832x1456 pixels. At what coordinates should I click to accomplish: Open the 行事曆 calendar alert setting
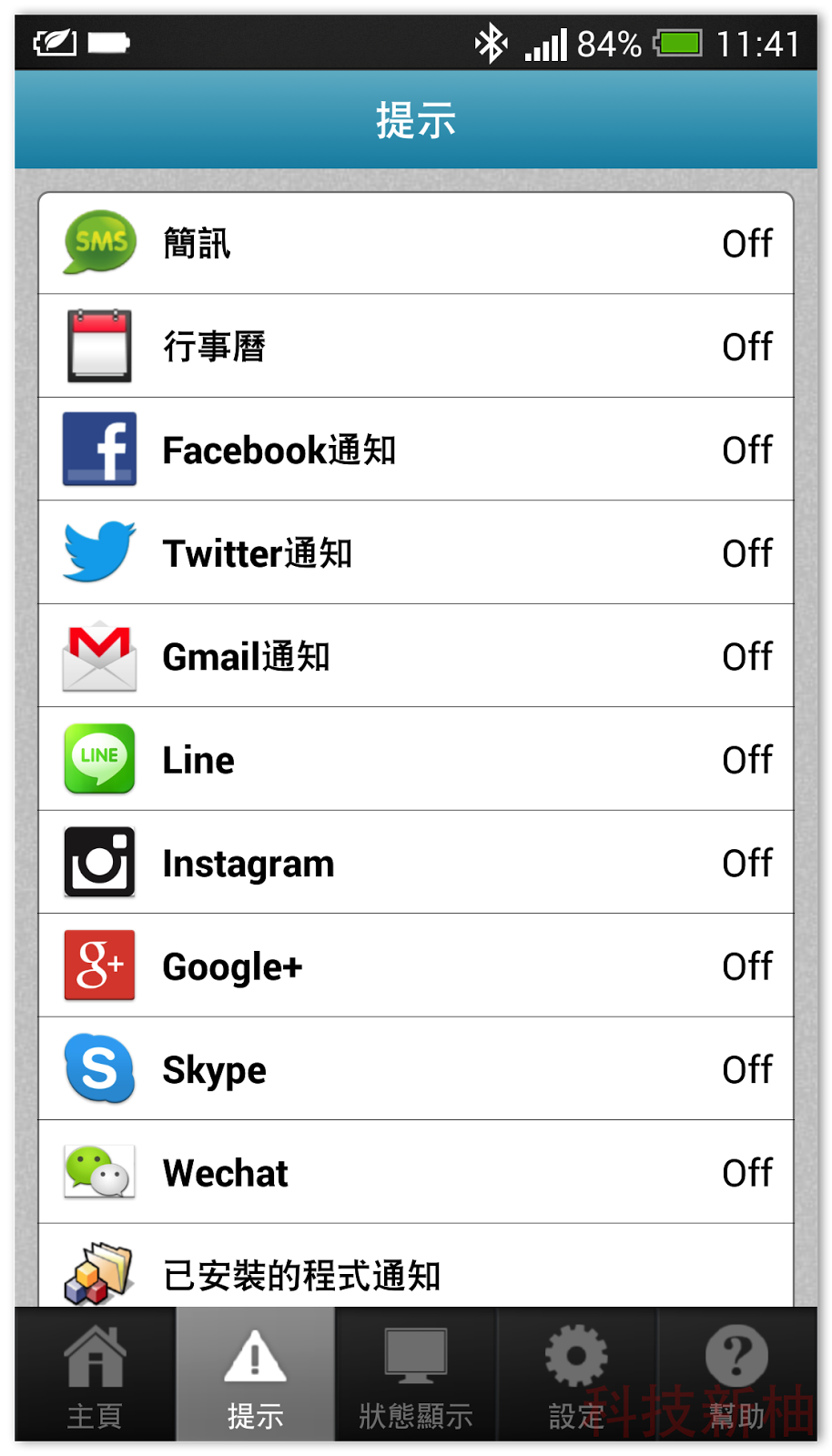coord(415,346)
